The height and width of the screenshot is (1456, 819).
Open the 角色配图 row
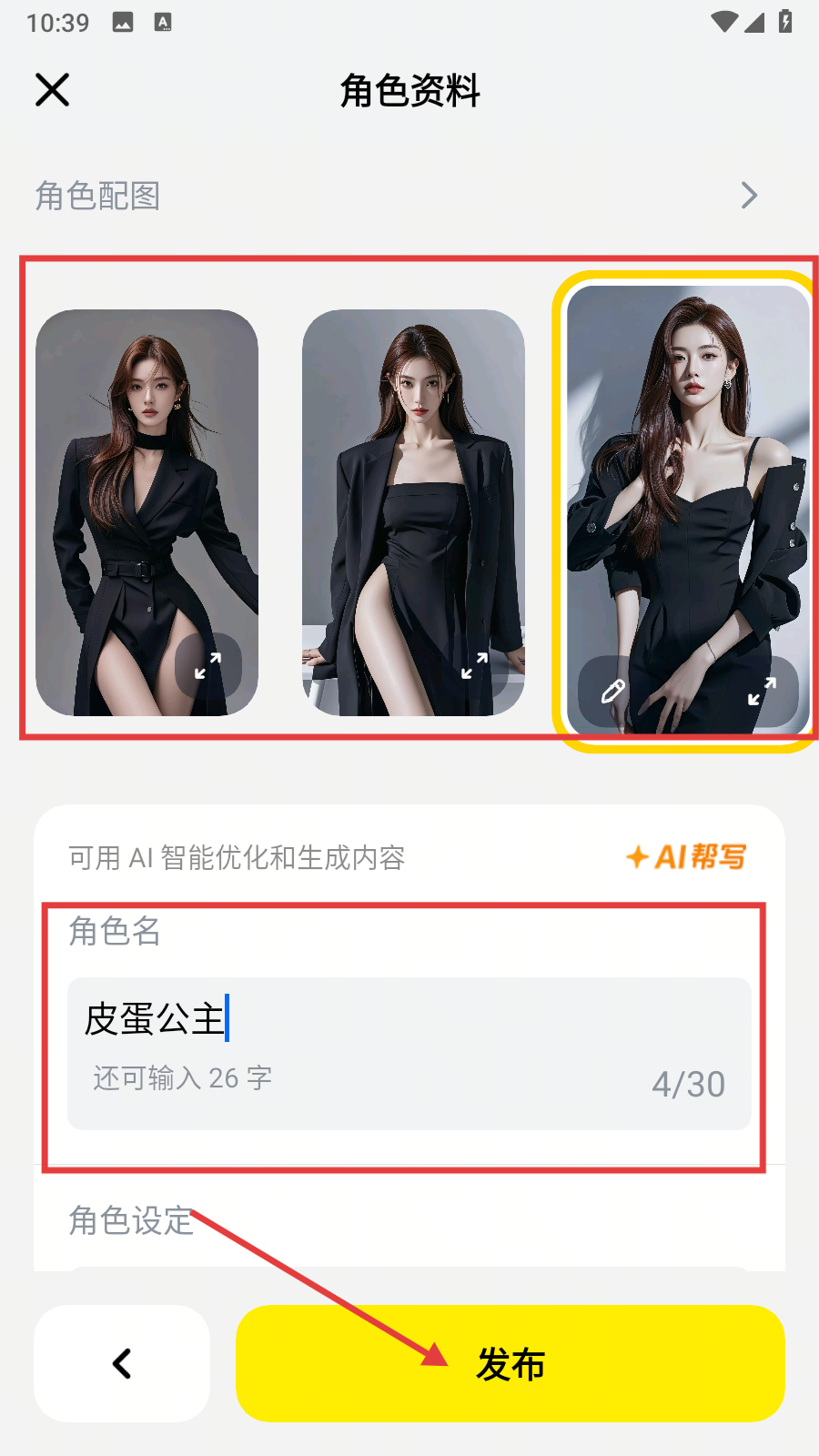409,196
